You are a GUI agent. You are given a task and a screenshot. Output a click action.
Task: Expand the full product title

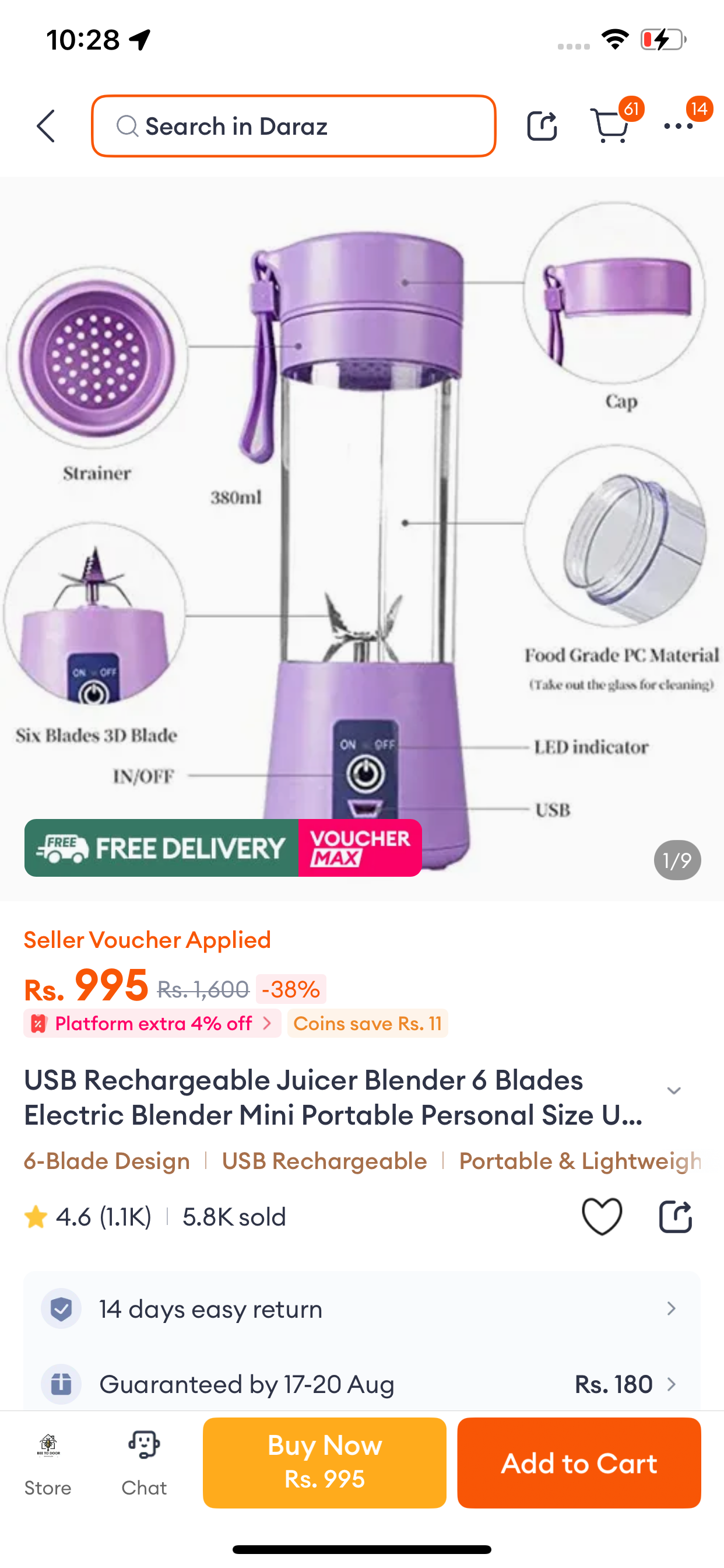673,1091
